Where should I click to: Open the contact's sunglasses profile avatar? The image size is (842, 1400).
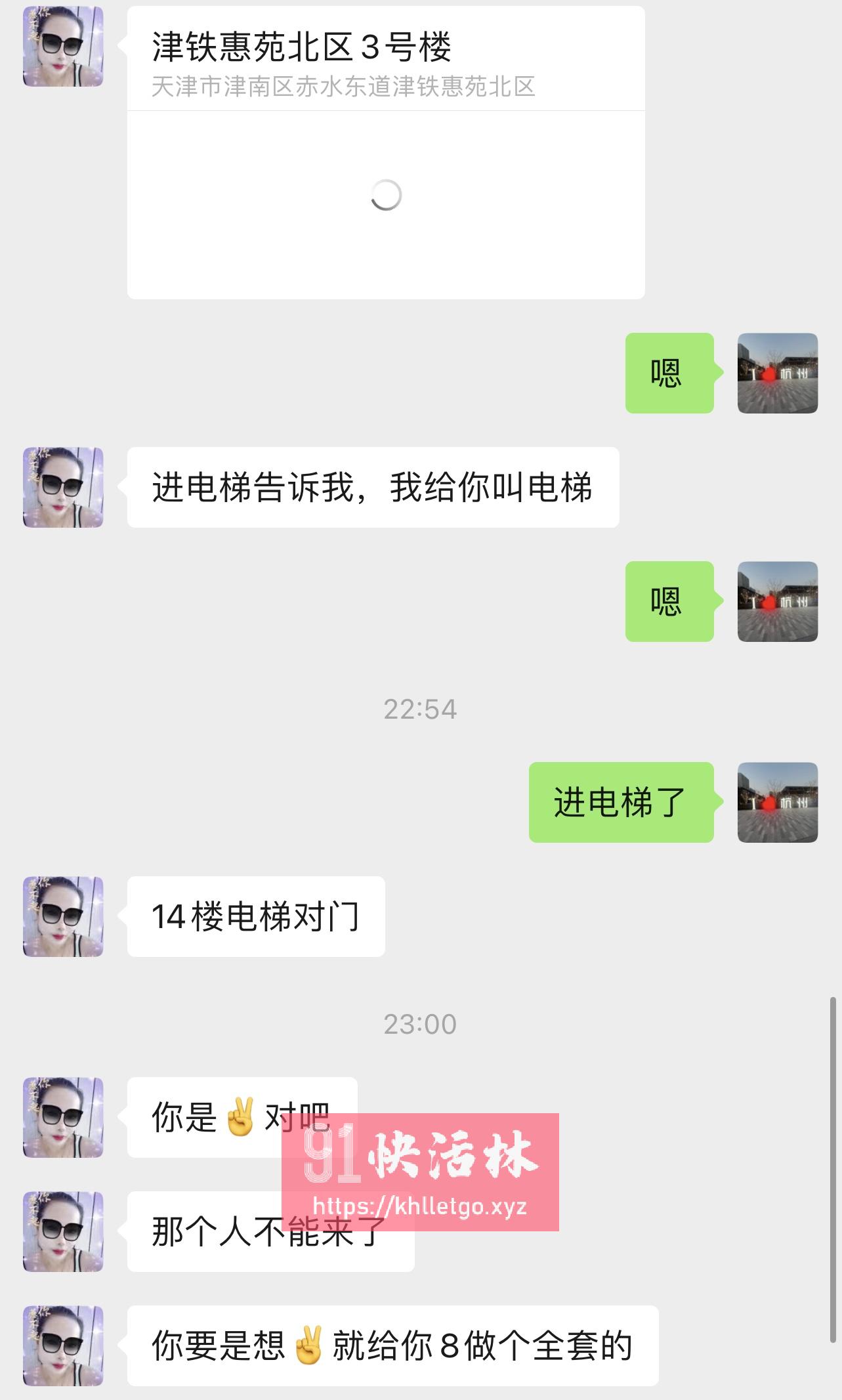62,46
